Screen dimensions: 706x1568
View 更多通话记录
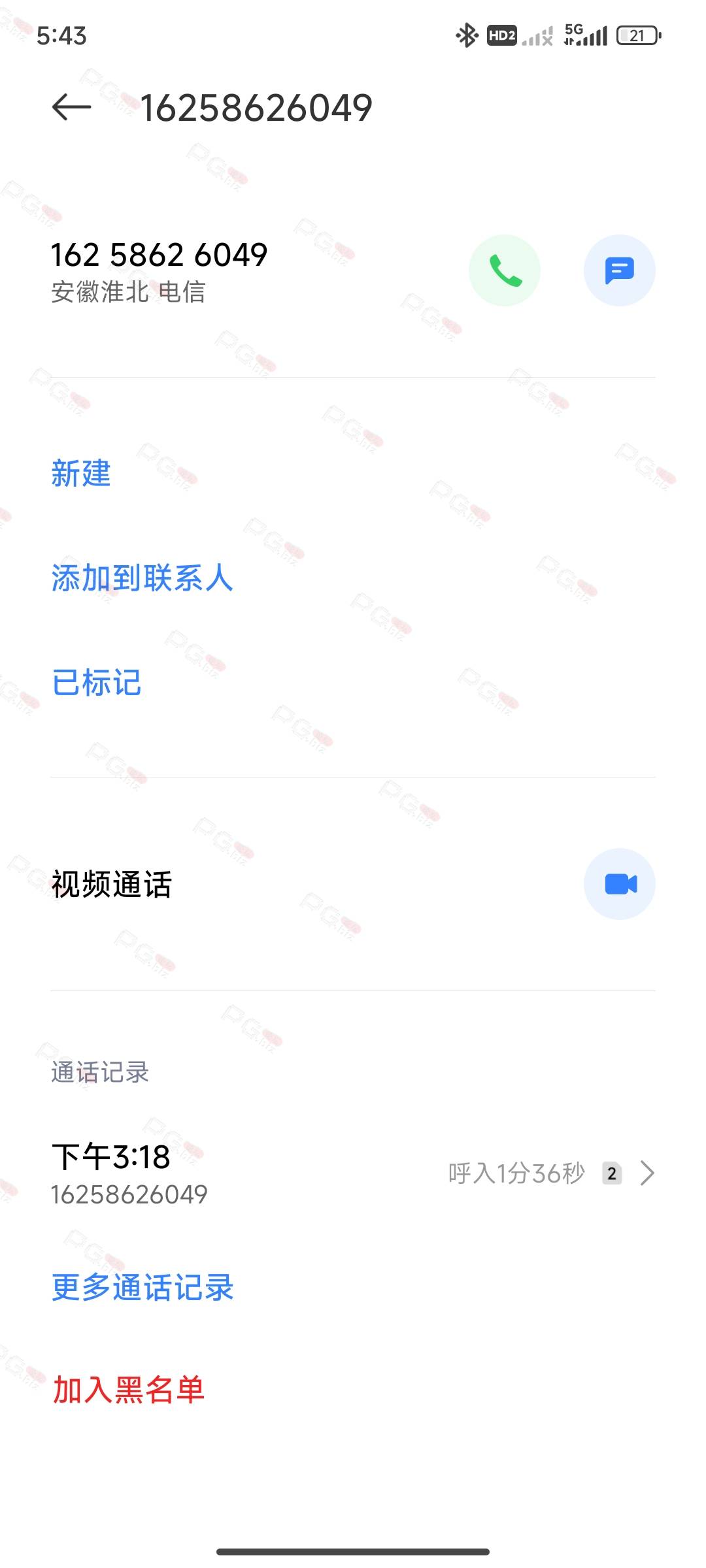pos(143,1287)
